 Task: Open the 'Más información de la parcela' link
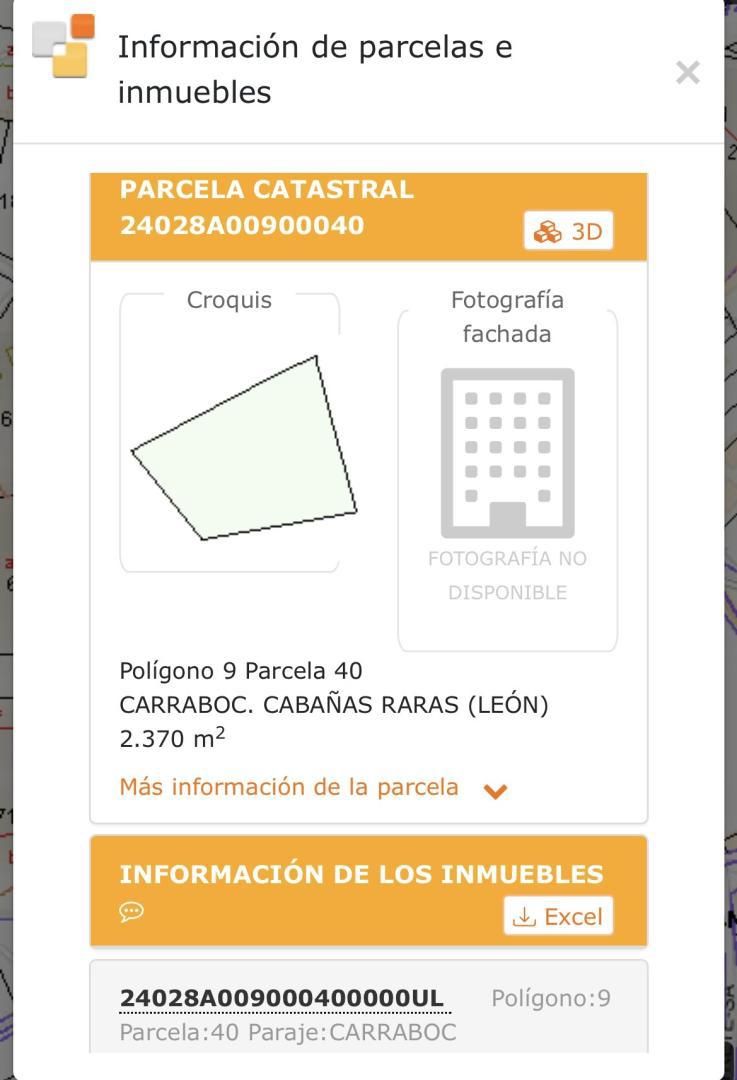coord(289,787)
